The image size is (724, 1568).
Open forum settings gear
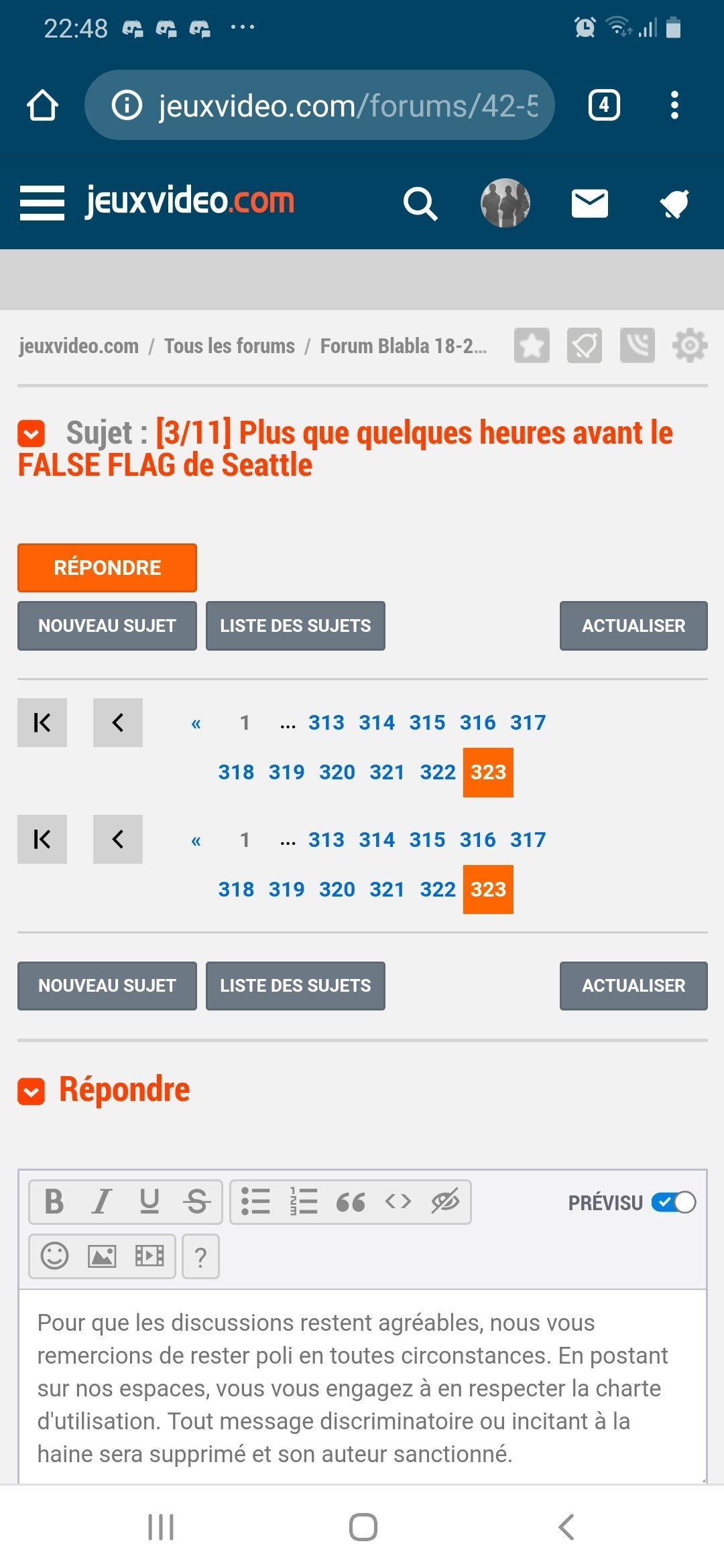[690, 345]
